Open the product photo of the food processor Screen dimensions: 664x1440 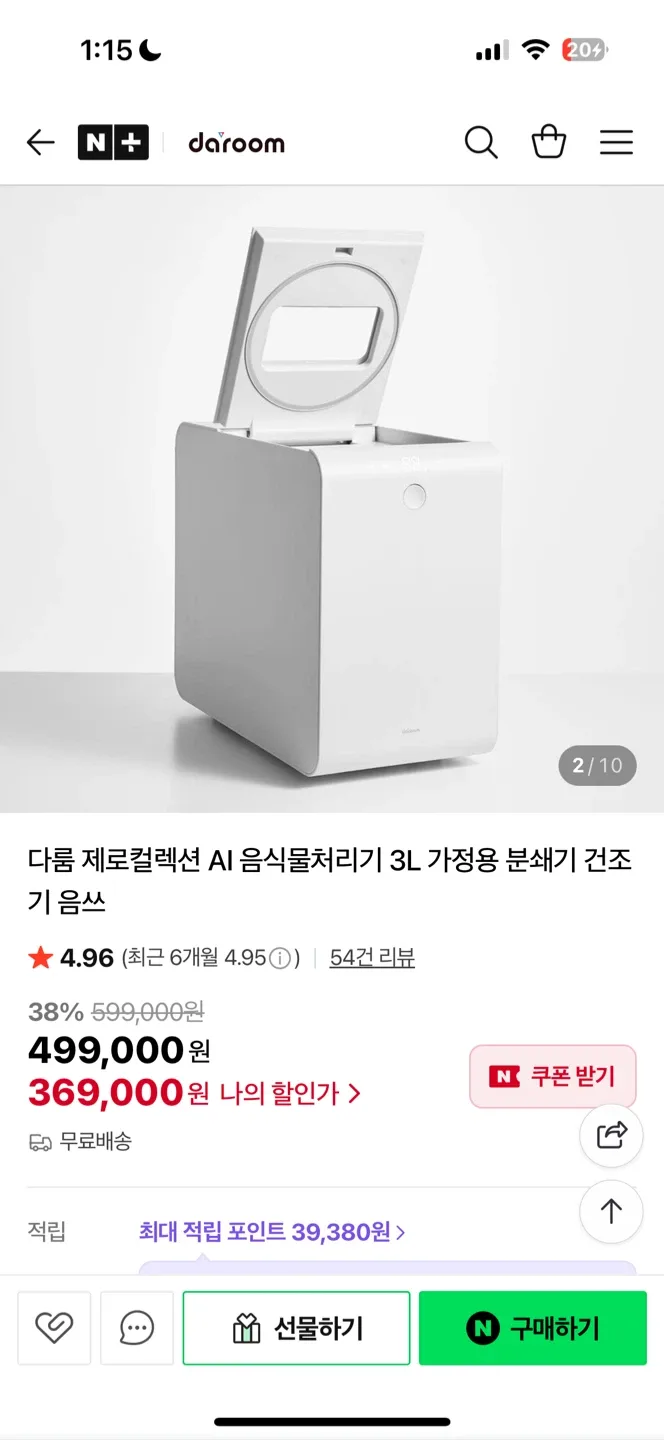pos(332,498)
